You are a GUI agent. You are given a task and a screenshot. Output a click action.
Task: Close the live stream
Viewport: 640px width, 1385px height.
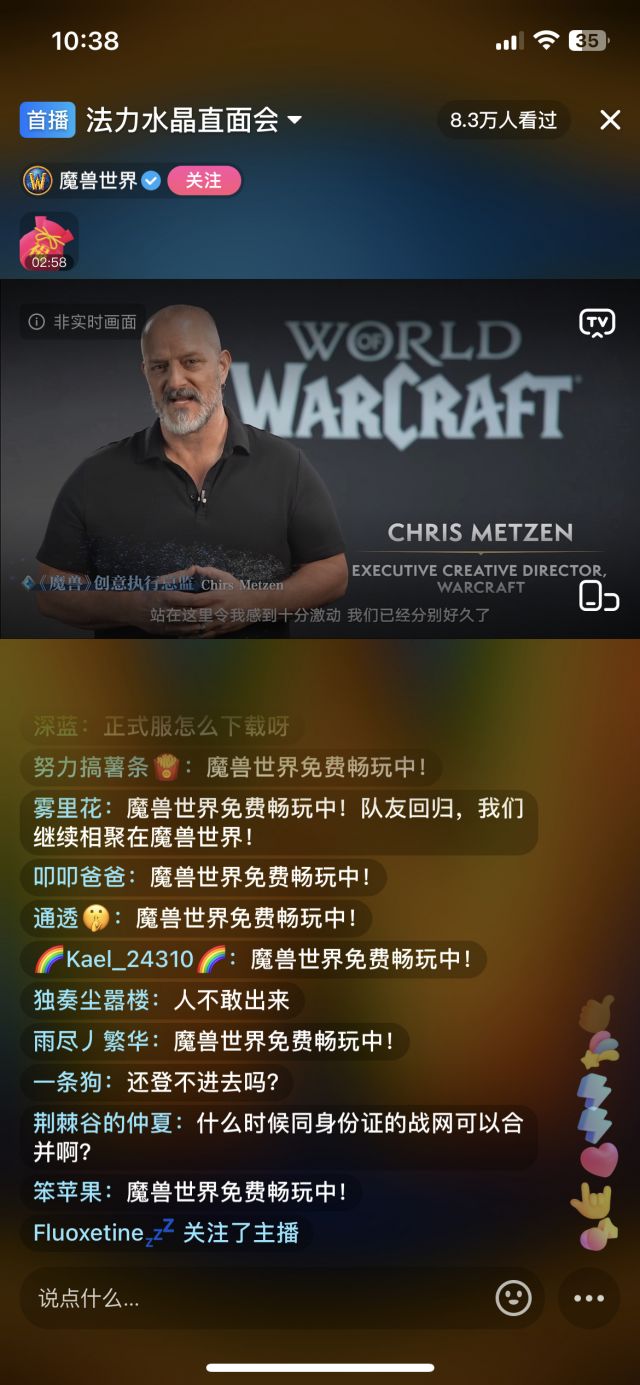(x=610, y=120)
